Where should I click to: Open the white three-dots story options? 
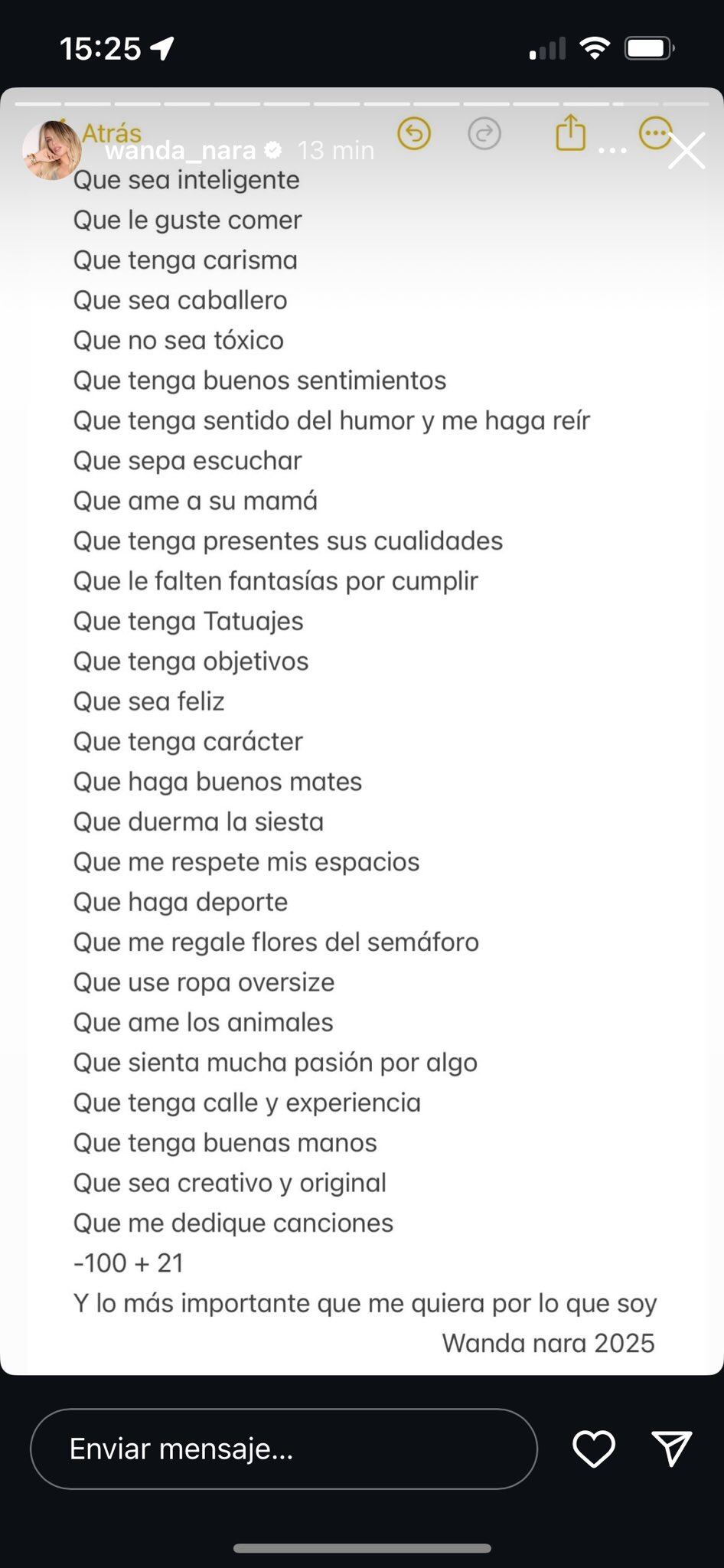pos(612,151)
